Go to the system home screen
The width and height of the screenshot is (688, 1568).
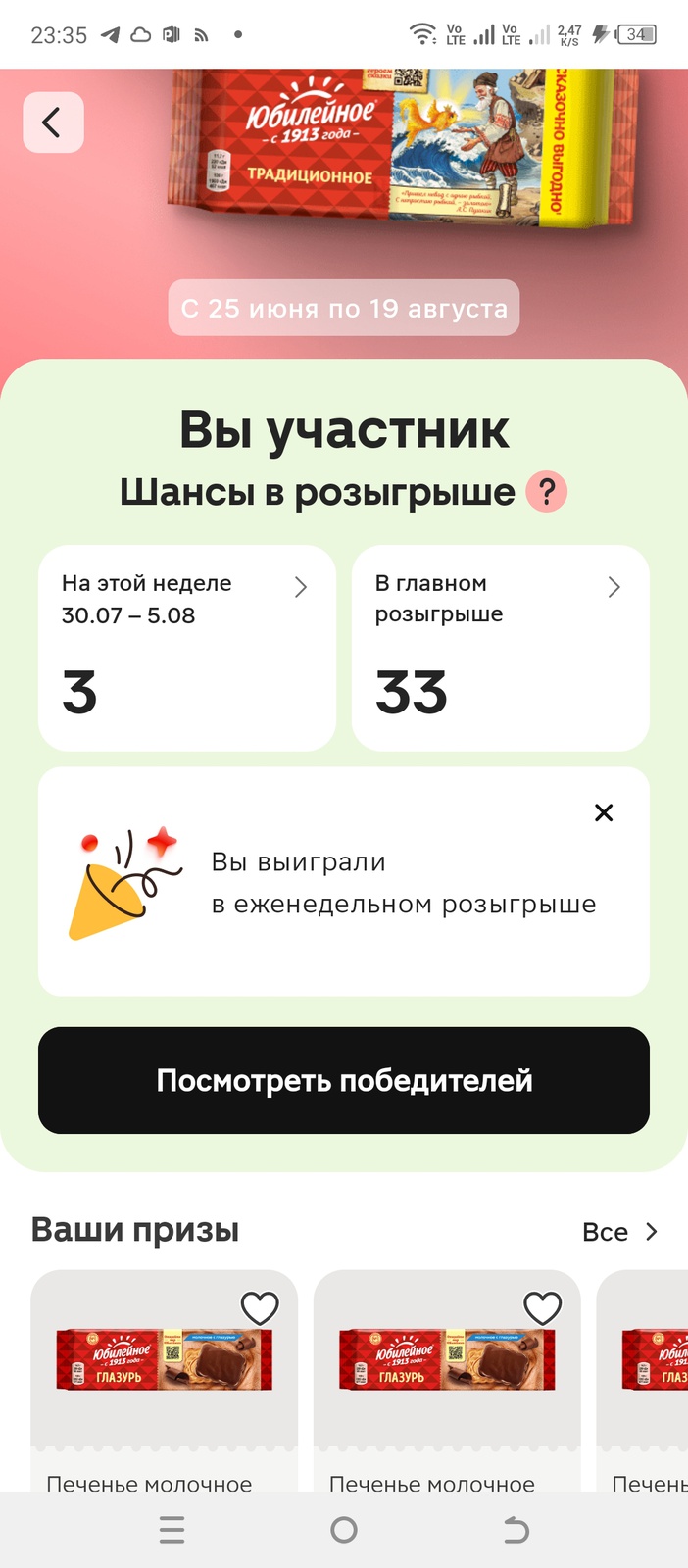click(x=344, y=1530)
